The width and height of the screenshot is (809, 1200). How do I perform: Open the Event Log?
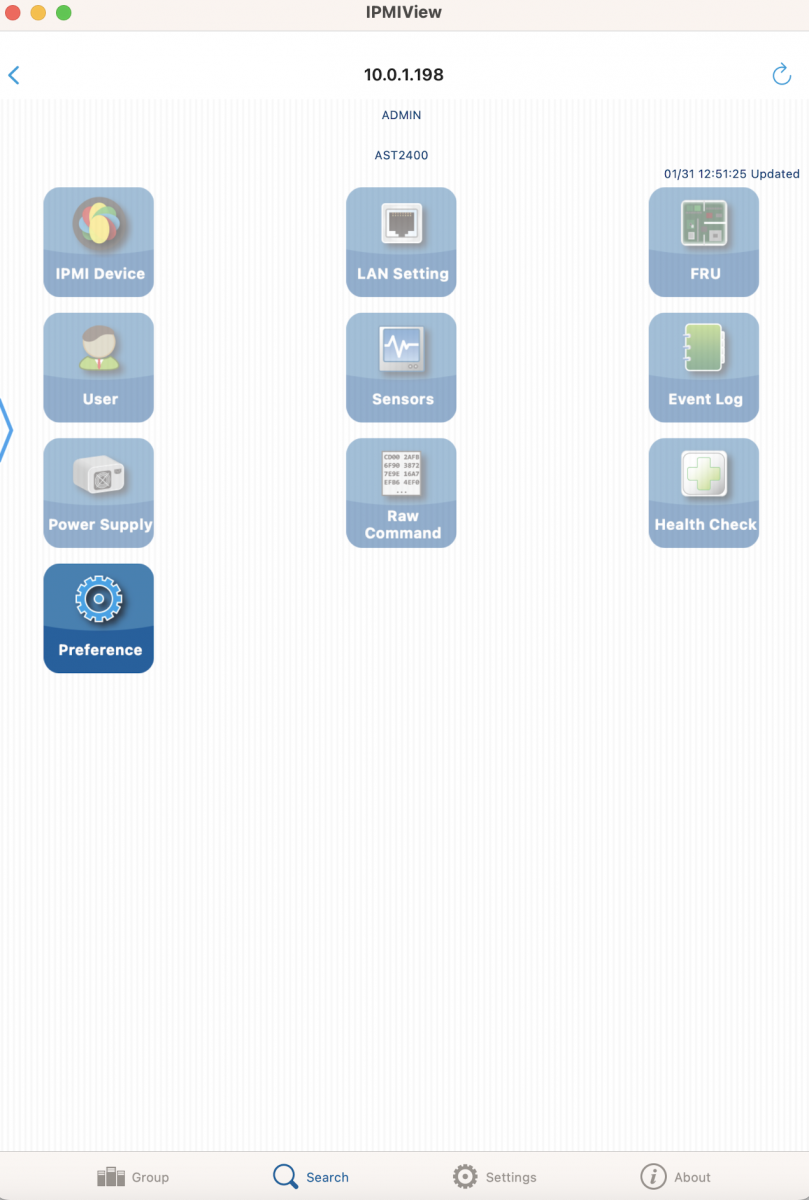[x=704, y=367]
